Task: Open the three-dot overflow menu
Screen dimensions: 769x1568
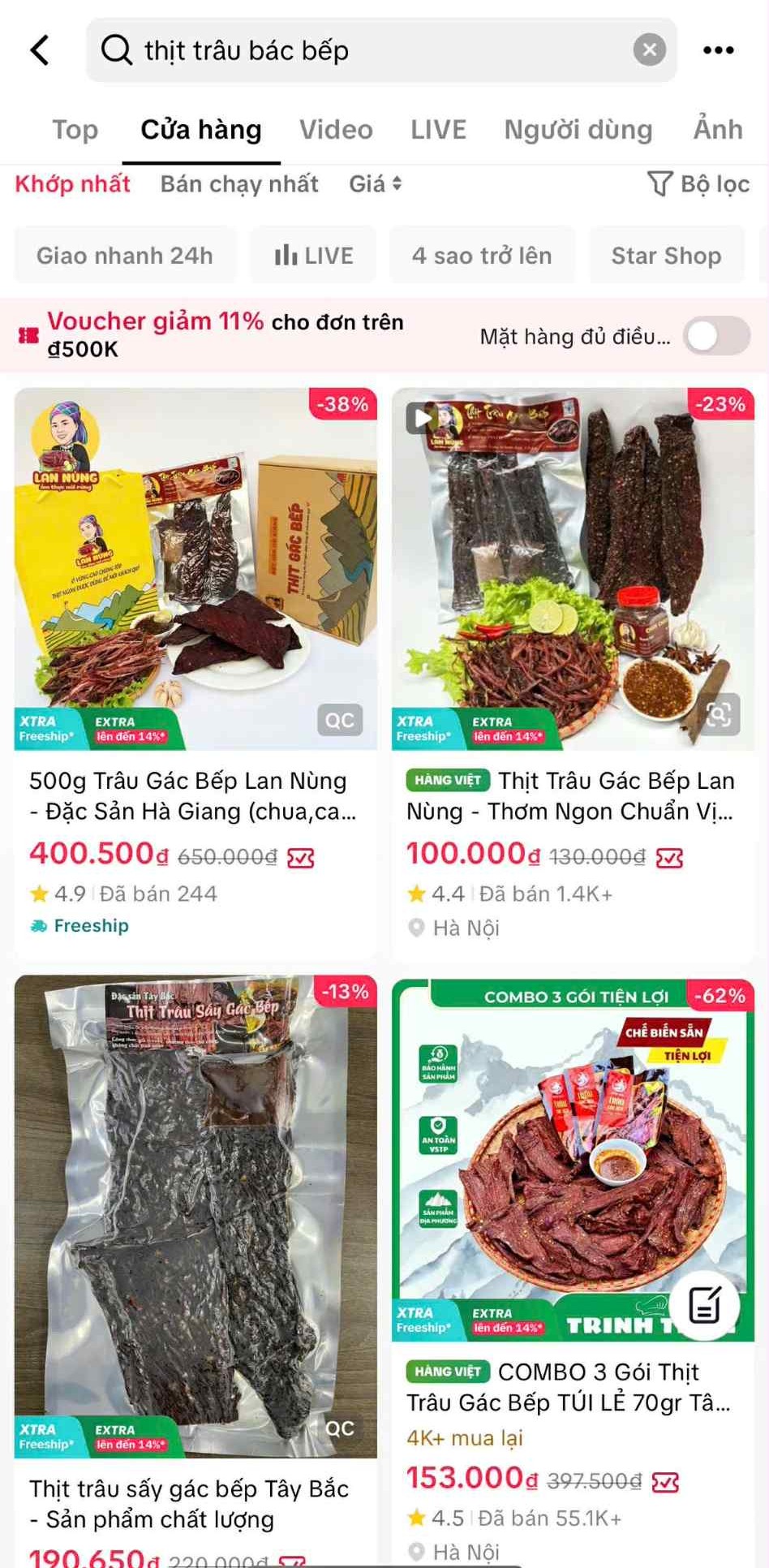Action: point(718,50)
